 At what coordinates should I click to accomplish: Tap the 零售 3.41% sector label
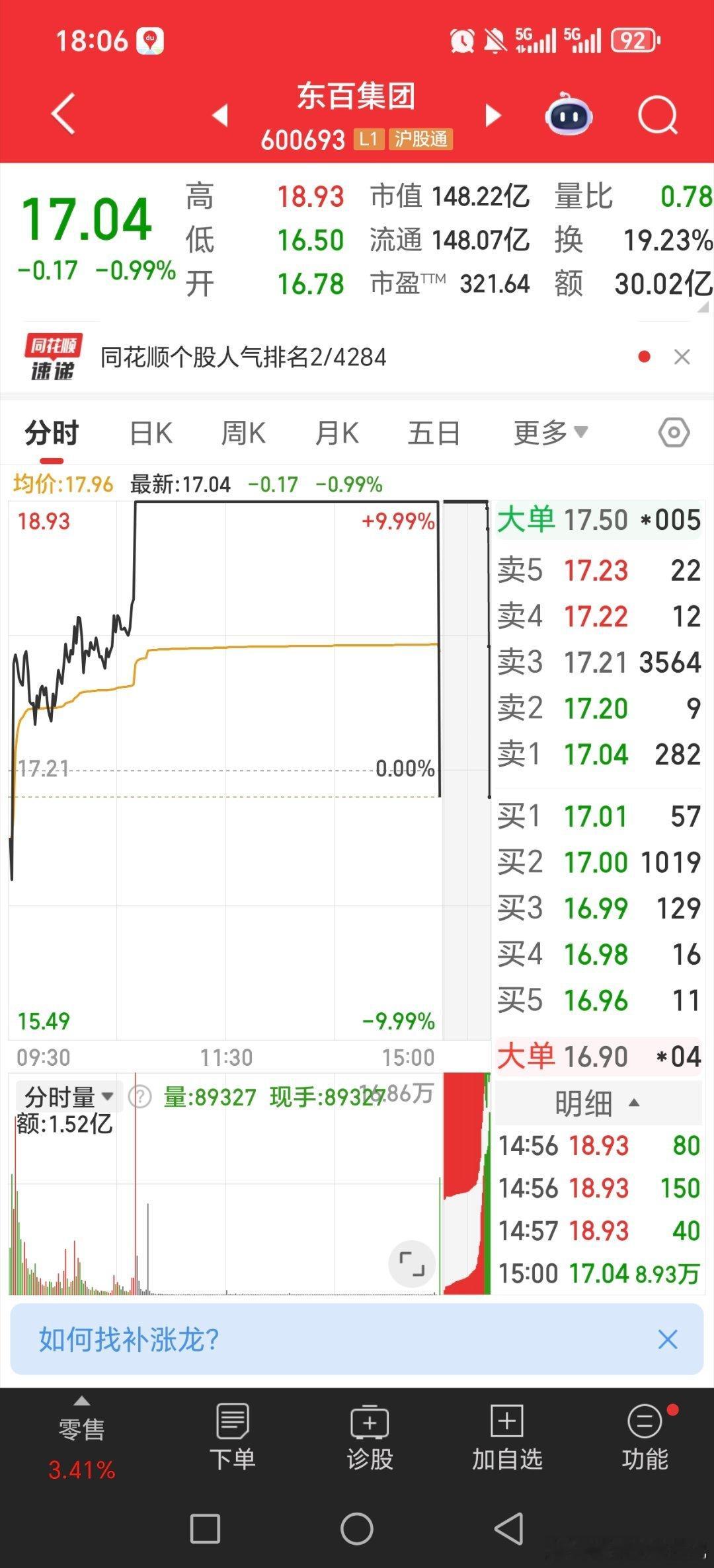point(79,1447)
